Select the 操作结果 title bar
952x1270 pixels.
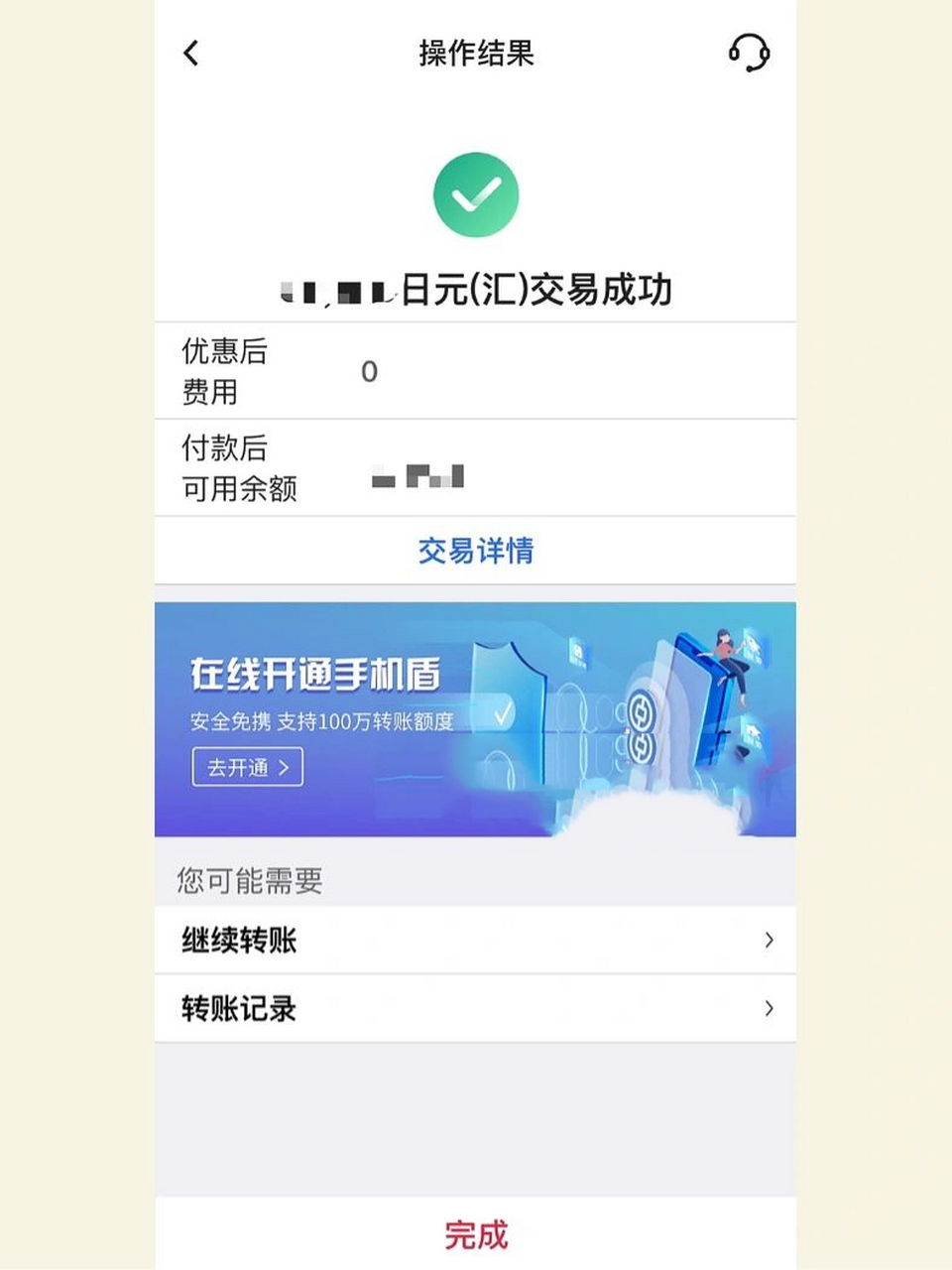(x=476, y=55)
